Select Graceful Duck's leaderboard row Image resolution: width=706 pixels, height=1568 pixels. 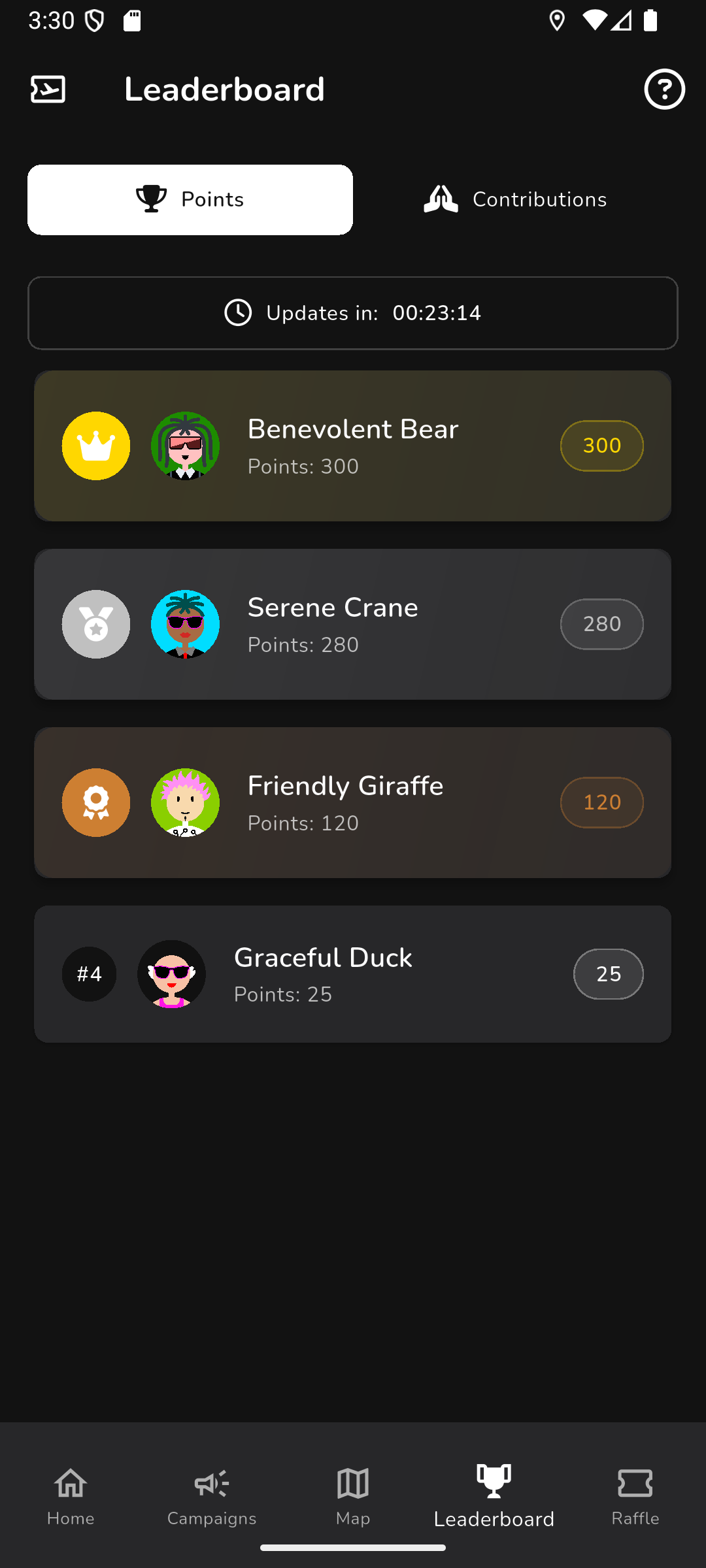[x=353, y=974]
